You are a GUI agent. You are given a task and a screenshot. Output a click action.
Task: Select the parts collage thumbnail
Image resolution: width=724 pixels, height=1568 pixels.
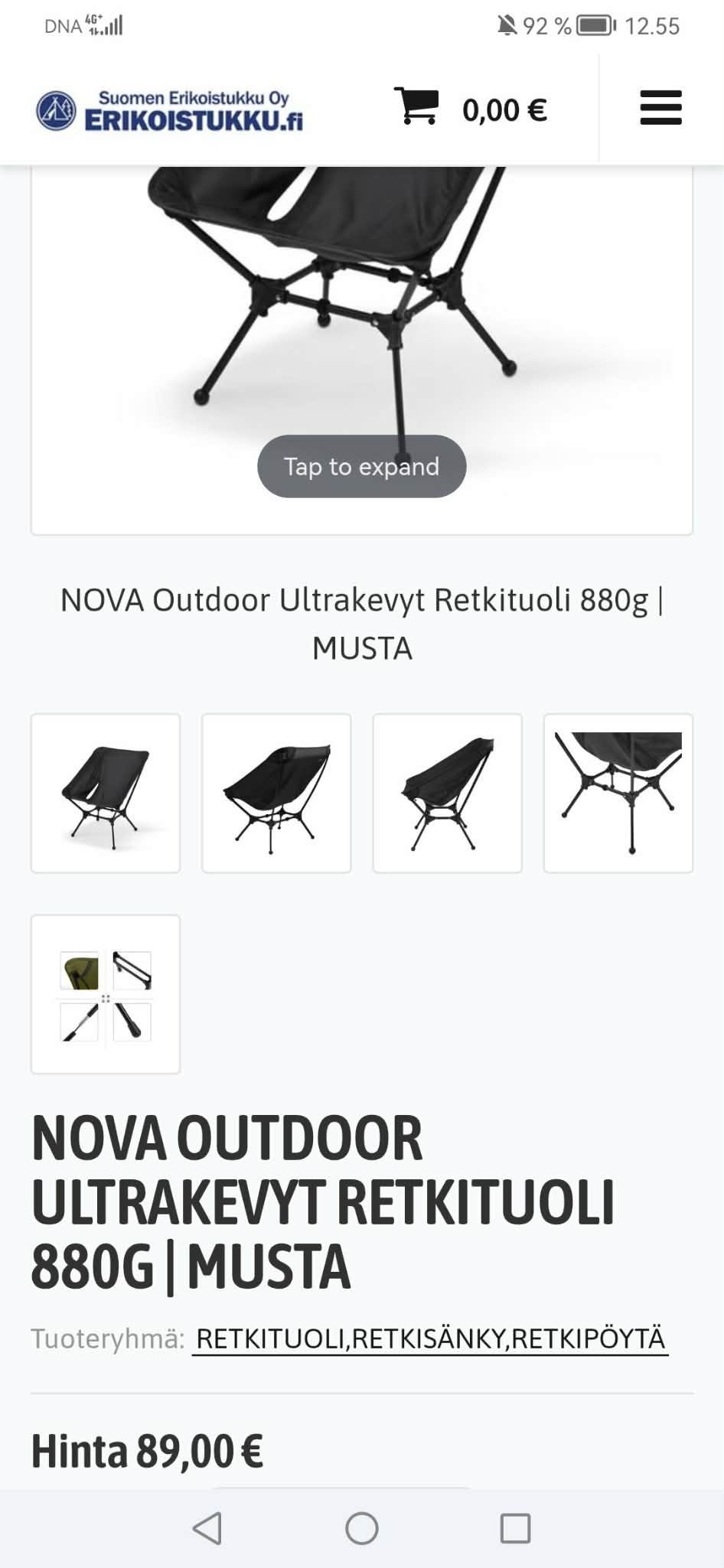[x=105, y=992]
